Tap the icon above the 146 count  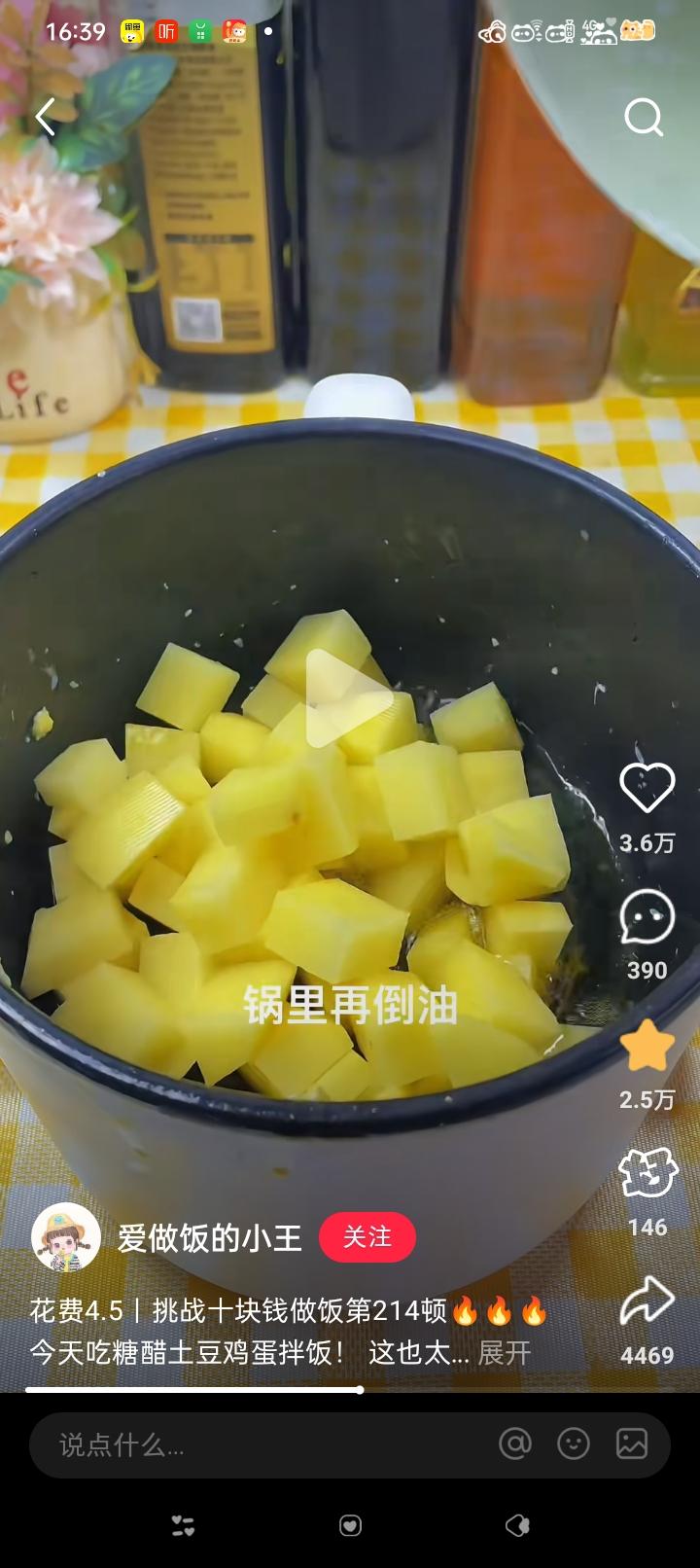click(x=647, y=1173)
